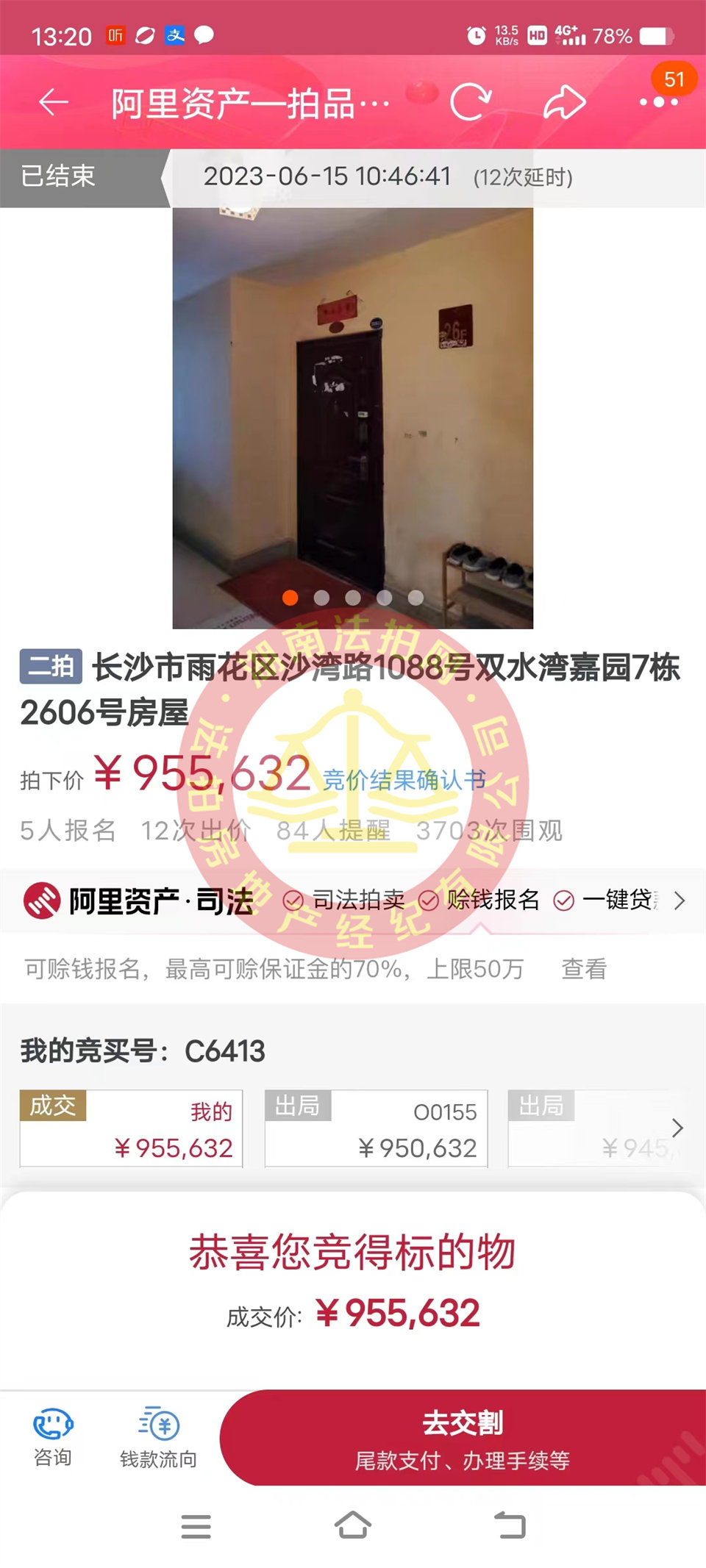
Task: Share this auction listing
Action: pos(564,102)
